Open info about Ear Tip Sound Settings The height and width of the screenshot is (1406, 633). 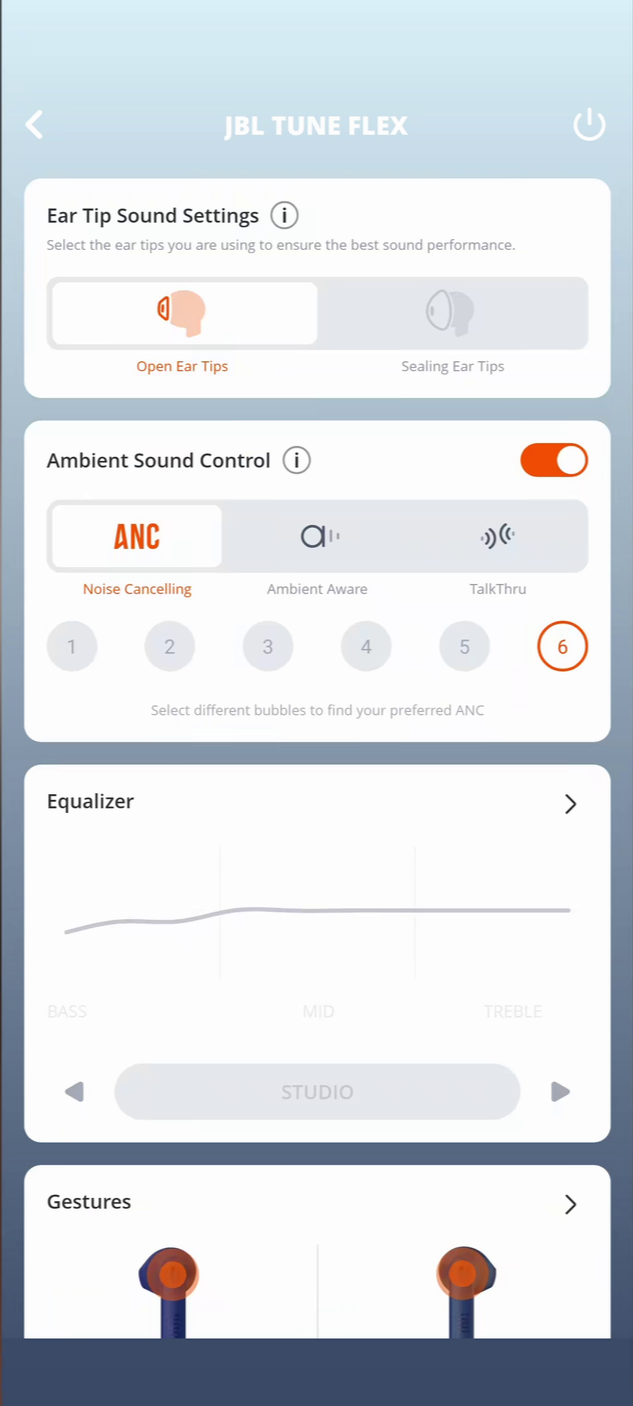tap(285, 215)
